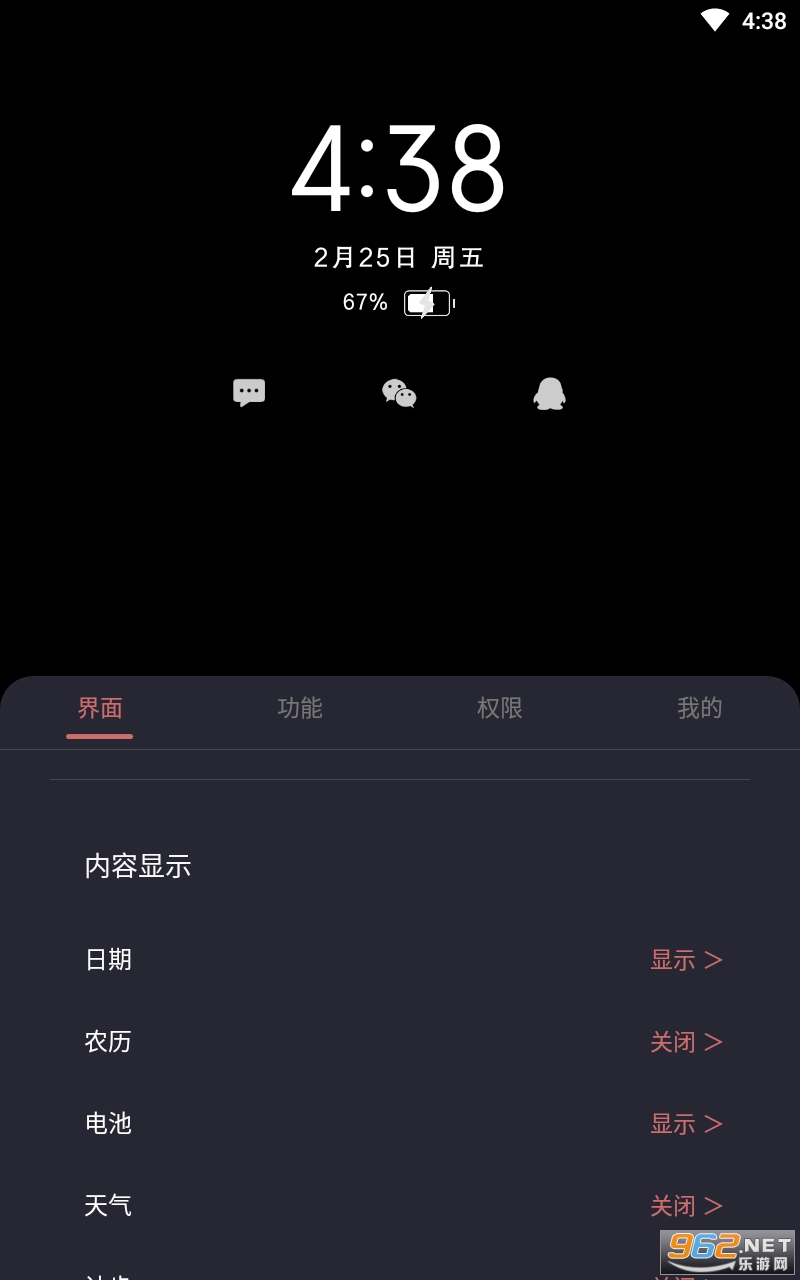This screenshot has width=800, height=1280.
Task: Change the 农历 setting
Action: pyautogui.click(x=400, y=1042)
